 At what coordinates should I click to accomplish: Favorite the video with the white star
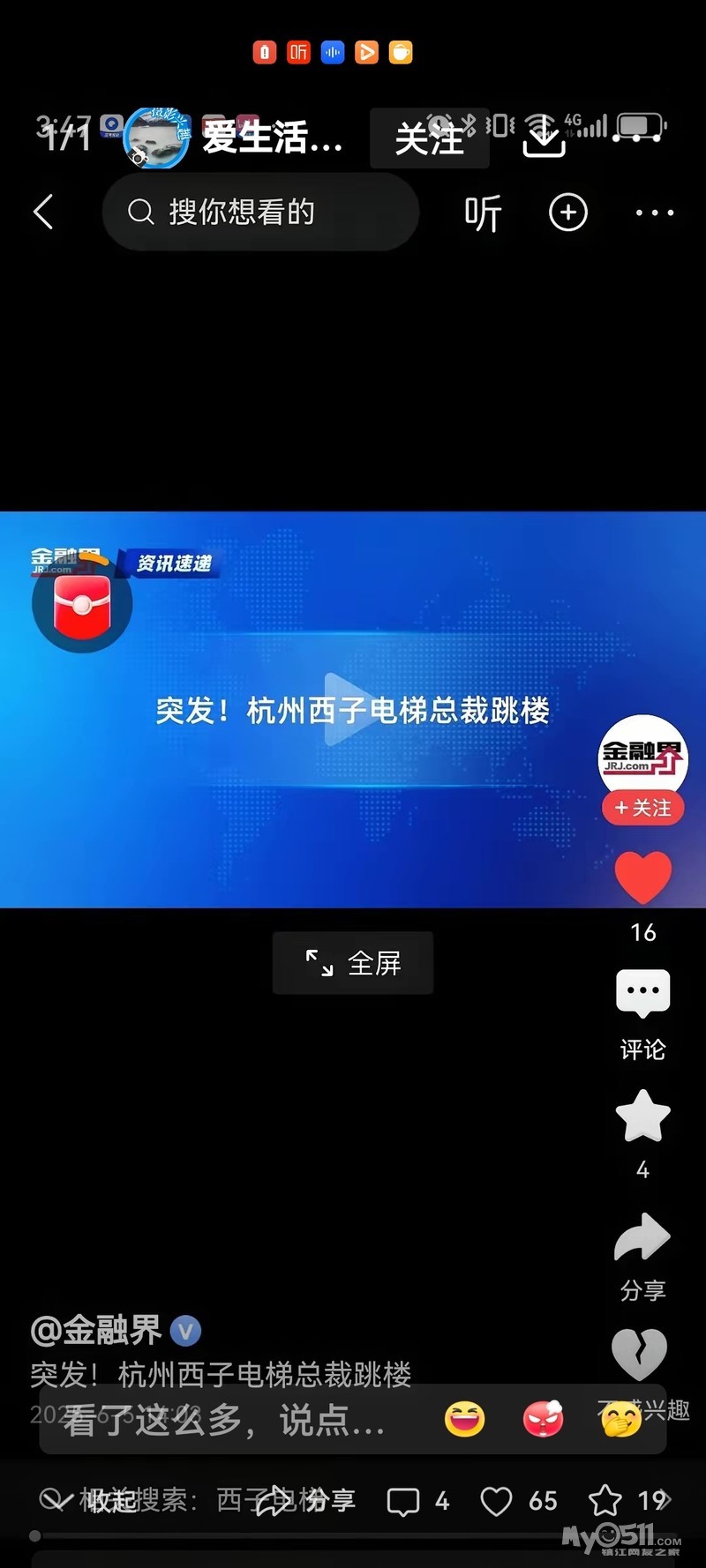tap(642, 1116)
